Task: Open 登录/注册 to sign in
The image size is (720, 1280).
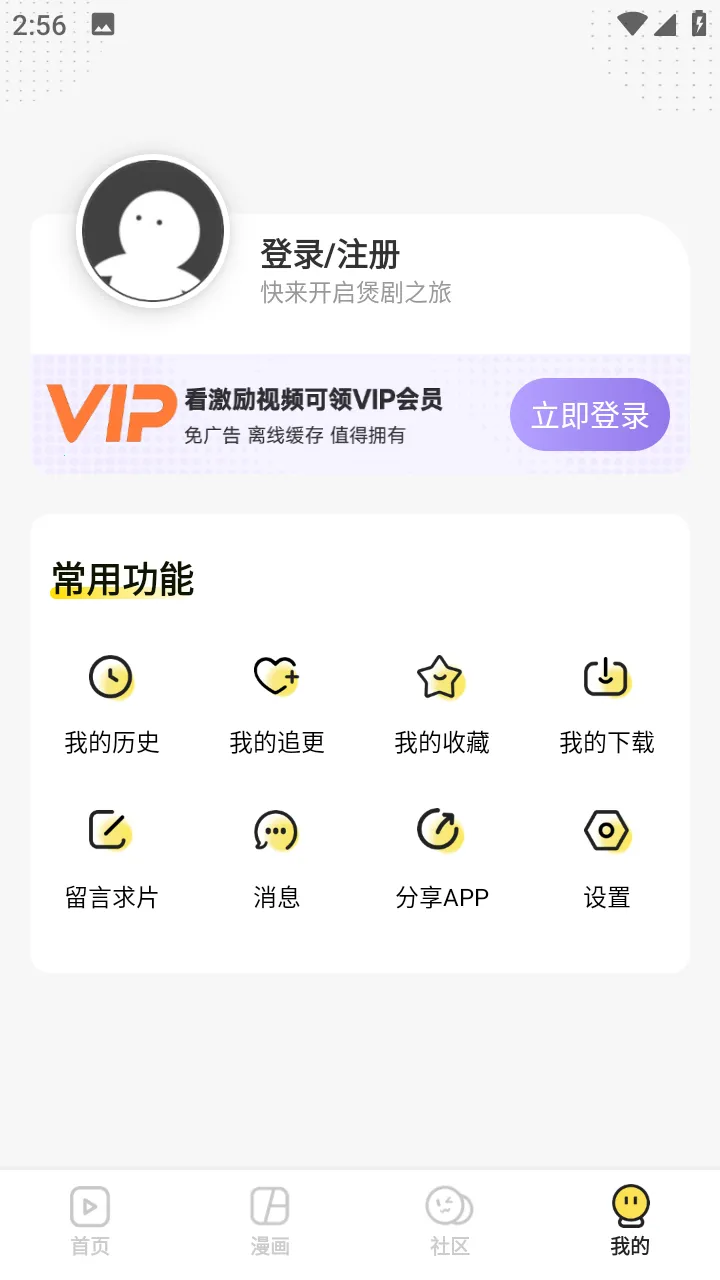Action: (x=330, y=254)
